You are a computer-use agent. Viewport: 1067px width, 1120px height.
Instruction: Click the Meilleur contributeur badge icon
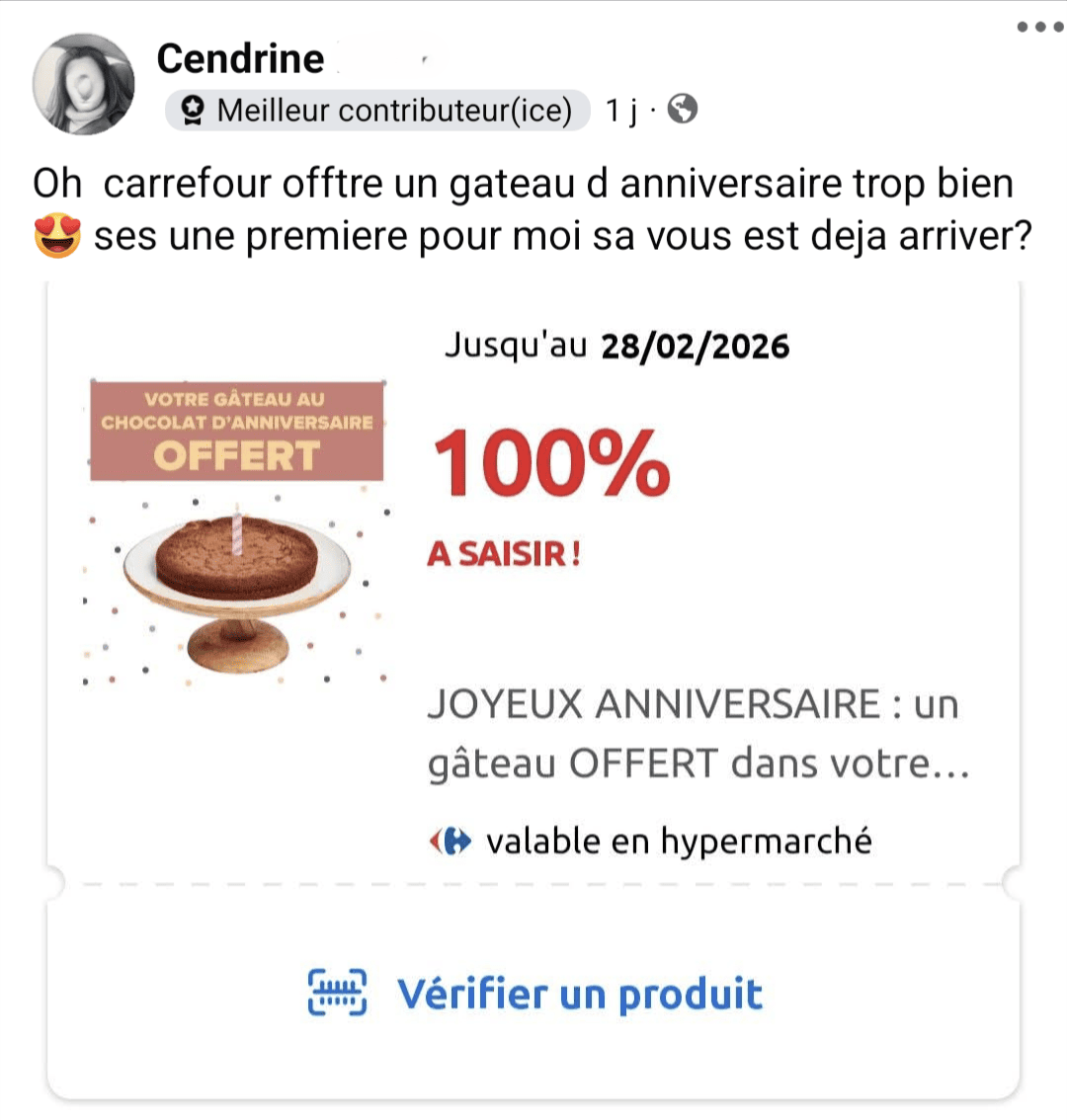(194, 111)
